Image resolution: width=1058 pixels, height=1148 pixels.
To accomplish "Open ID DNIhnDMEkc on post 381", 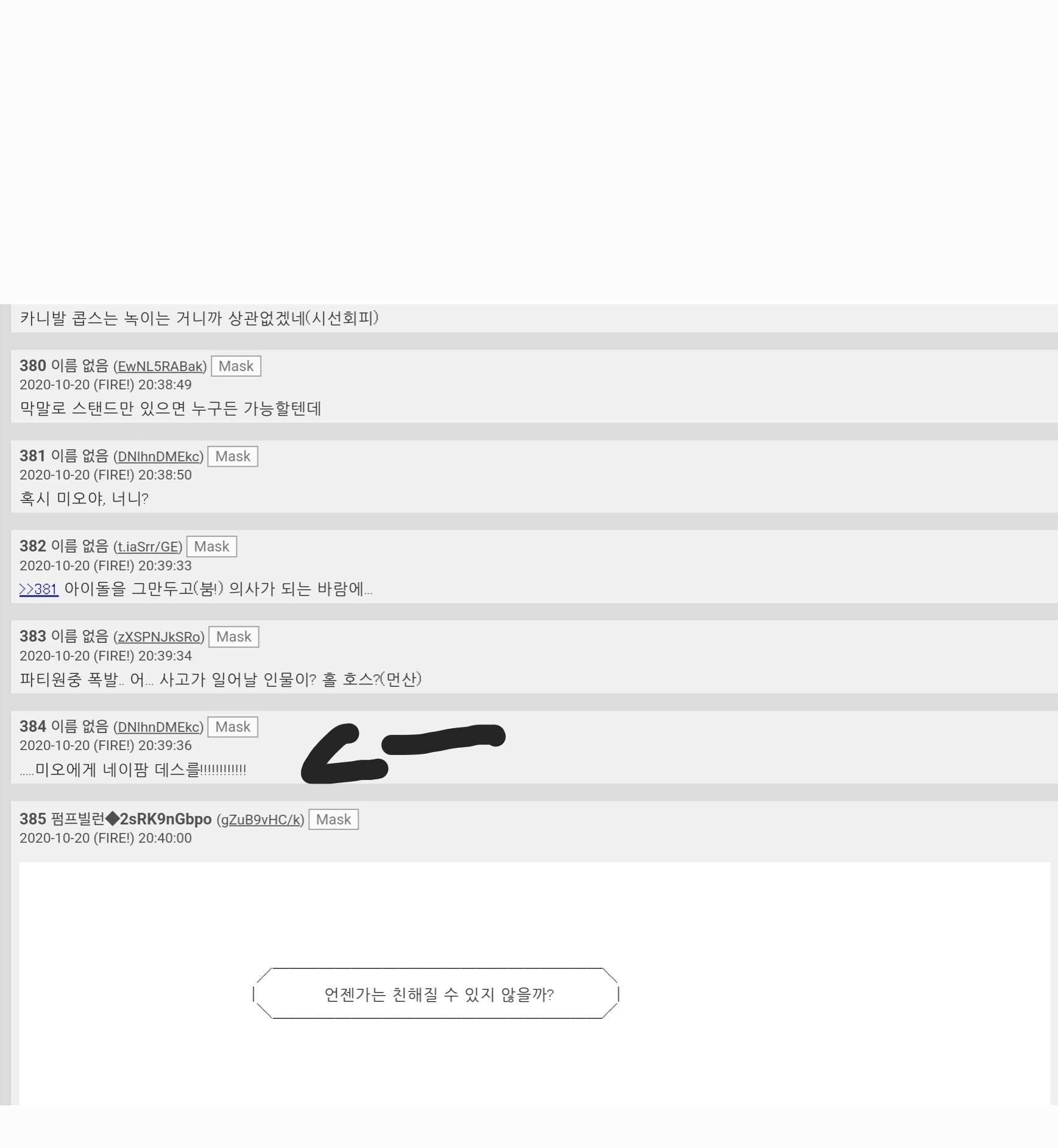I will [158, 456].
